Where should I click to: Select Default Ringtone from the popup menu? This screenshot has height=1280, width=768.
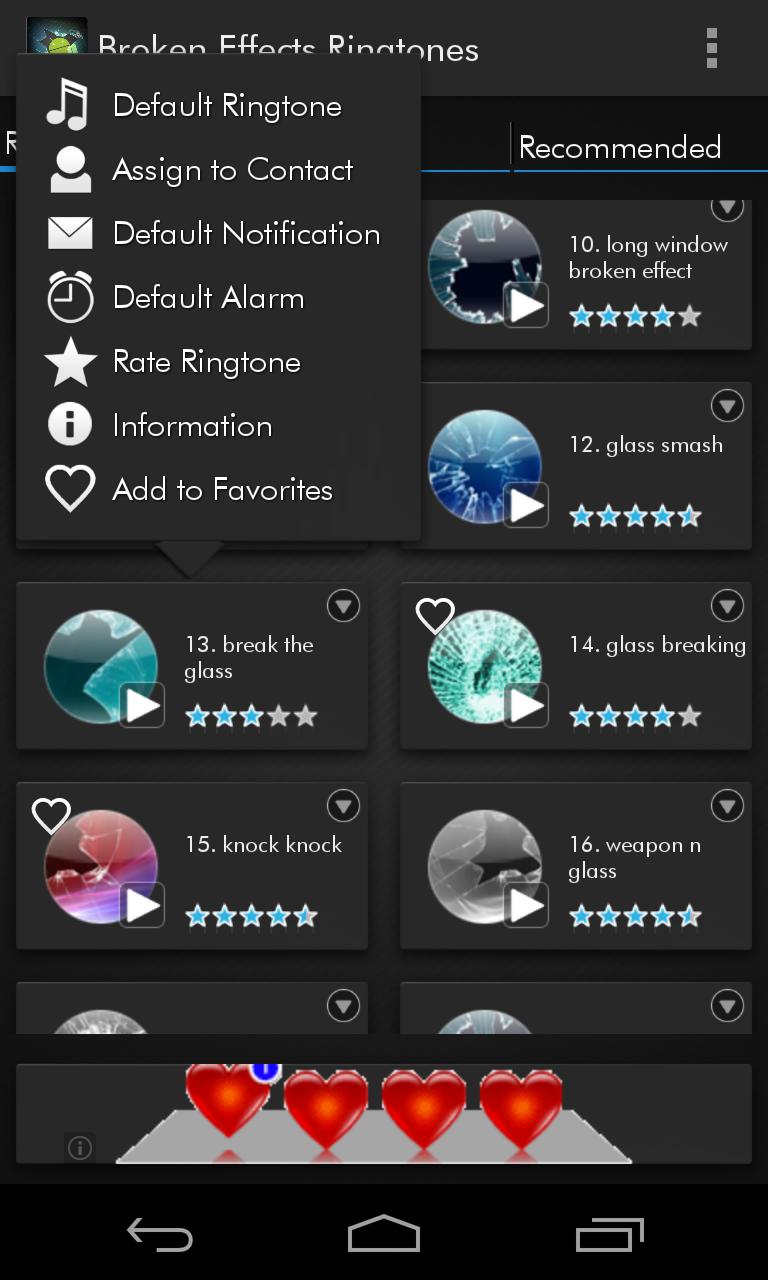(226, 106)
